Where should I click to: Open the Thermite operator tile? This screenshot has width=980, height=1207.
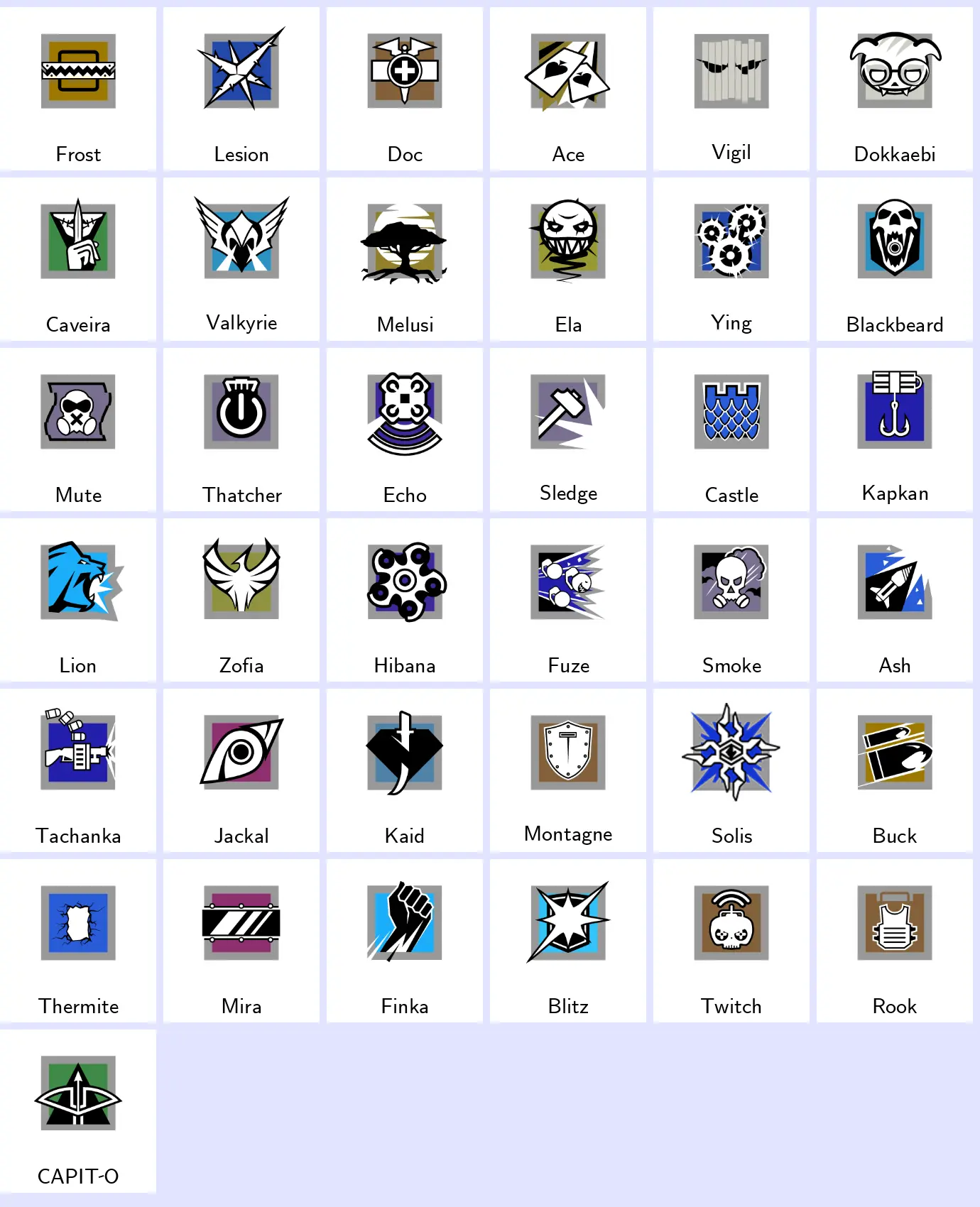tap(78, 941)
